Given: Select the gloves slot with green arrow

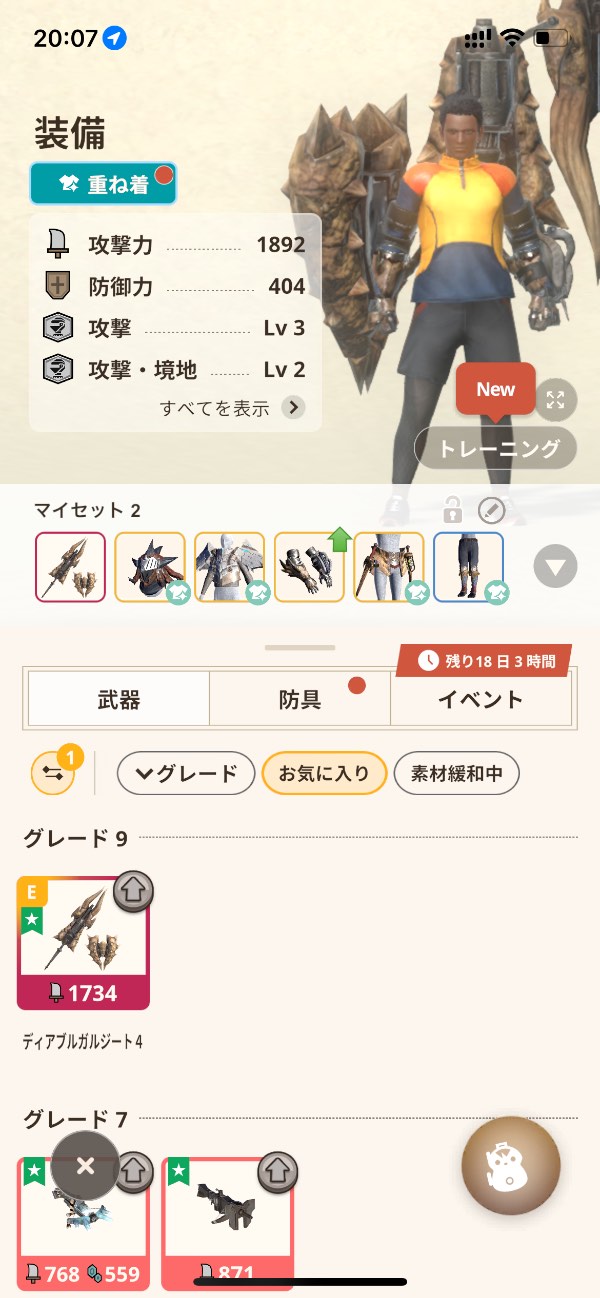Looking at the screenshot, I should pyautogui.click(x=309, y=567).
